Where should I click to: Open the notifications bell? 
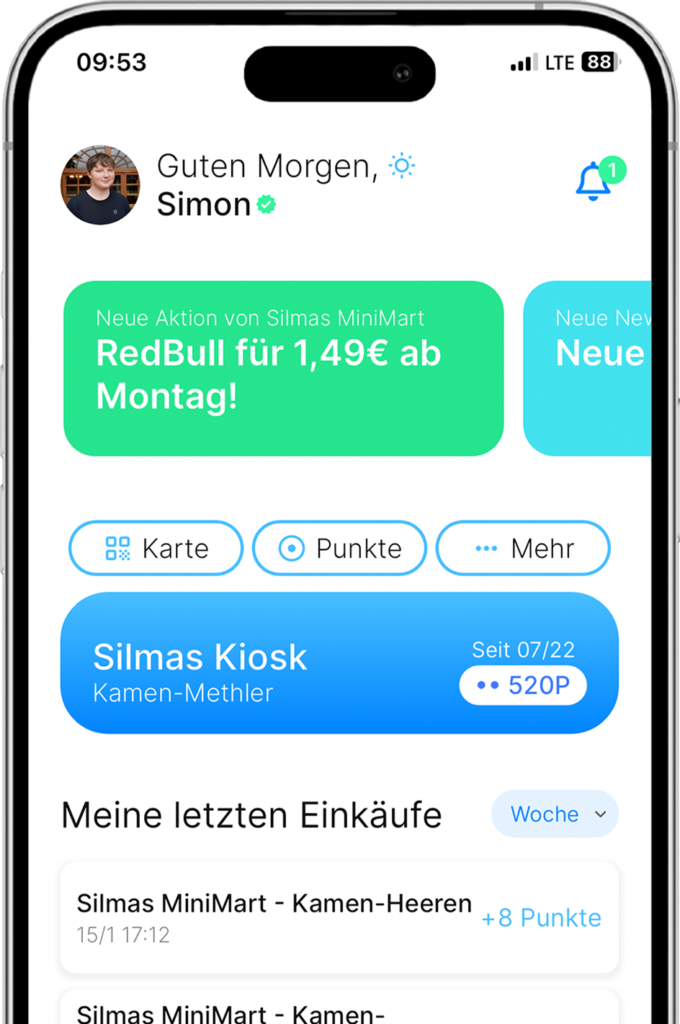pyautogui.click(x=595, y=182)
